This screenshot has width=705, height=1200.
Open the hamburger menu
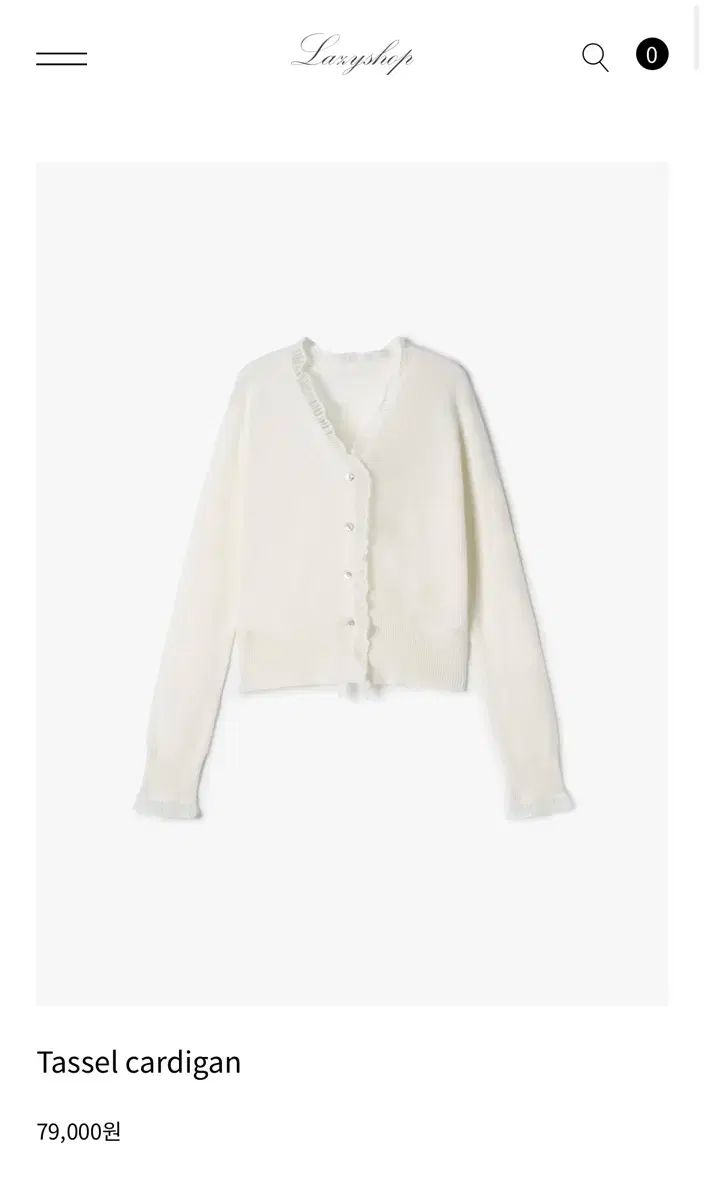pos(61,58)
